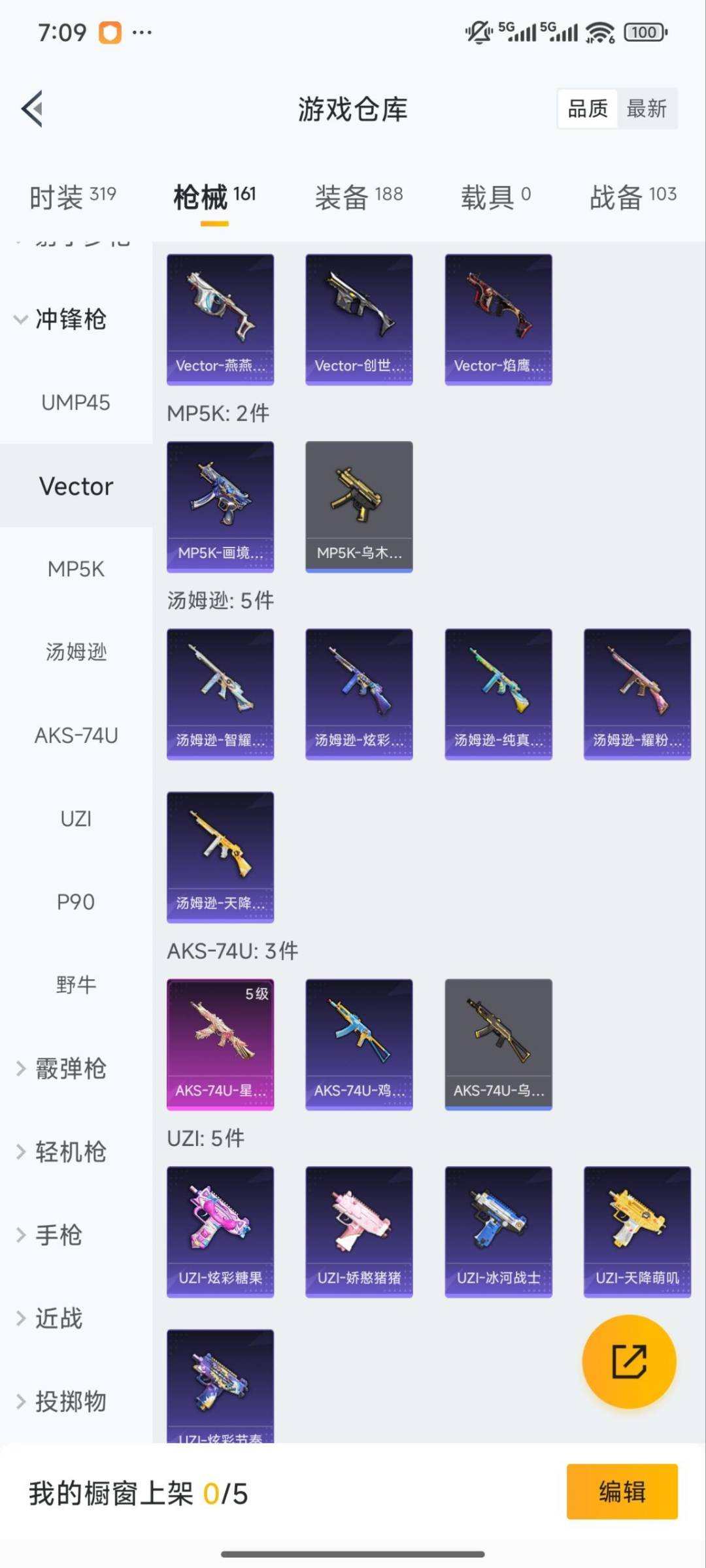Switch sorting to 品质
Viewport: 706px width, 1568px height.
coord(587,108)
